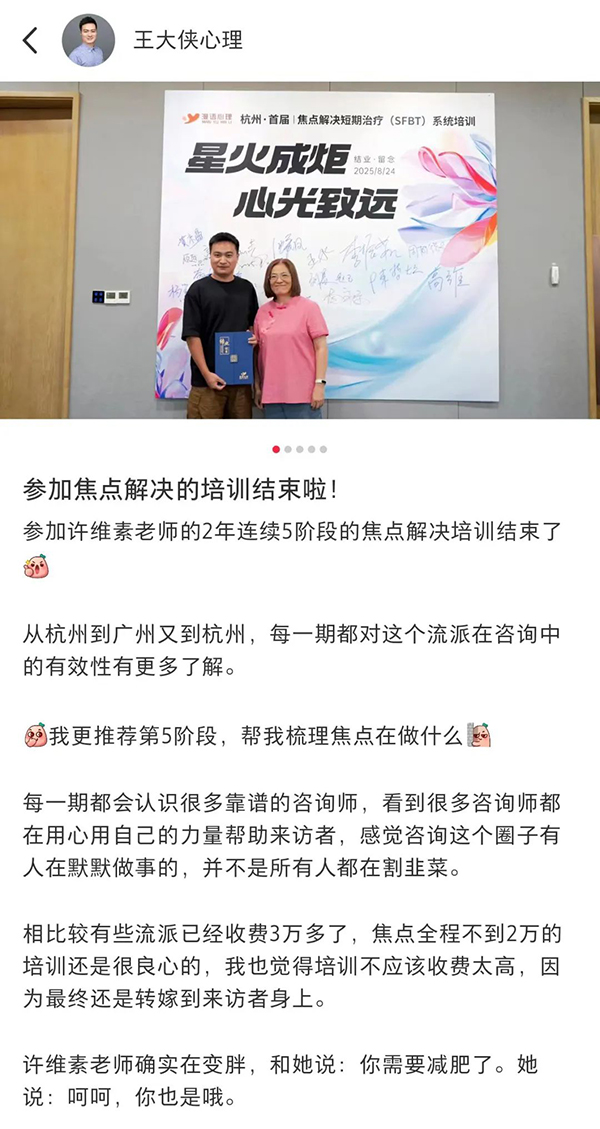600x1129 pixels.
Task: View the post photo in full screen
Action: 300,250
